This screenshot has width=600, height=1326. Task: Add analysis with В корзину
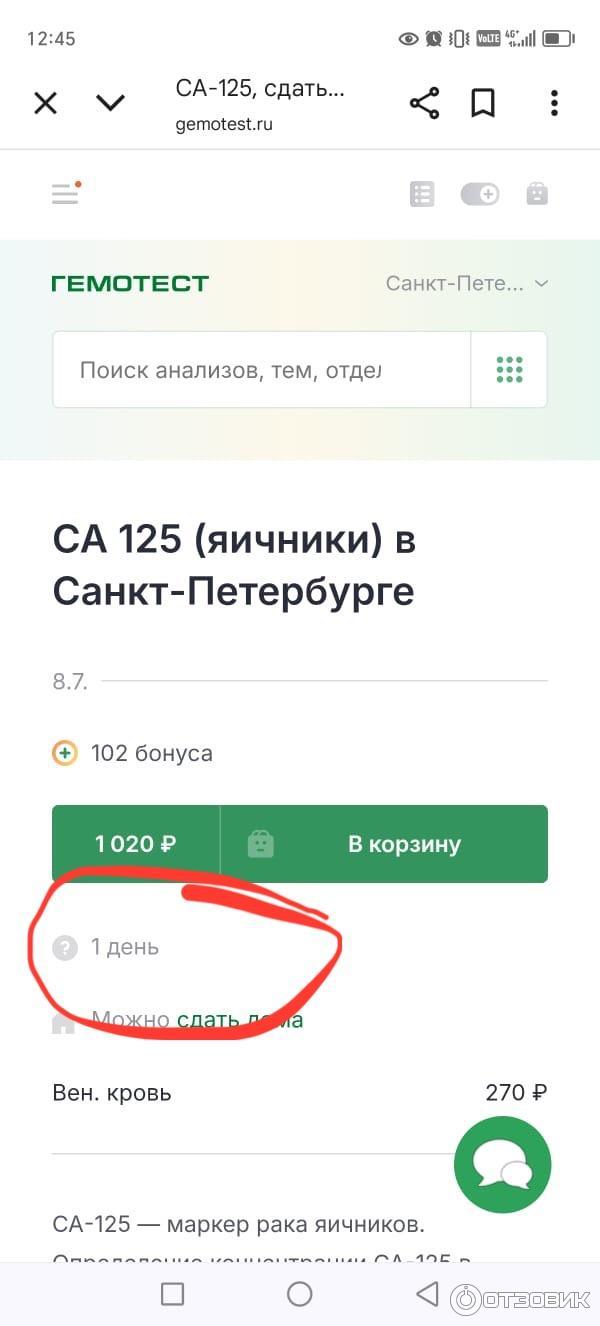tap(384, 844)
